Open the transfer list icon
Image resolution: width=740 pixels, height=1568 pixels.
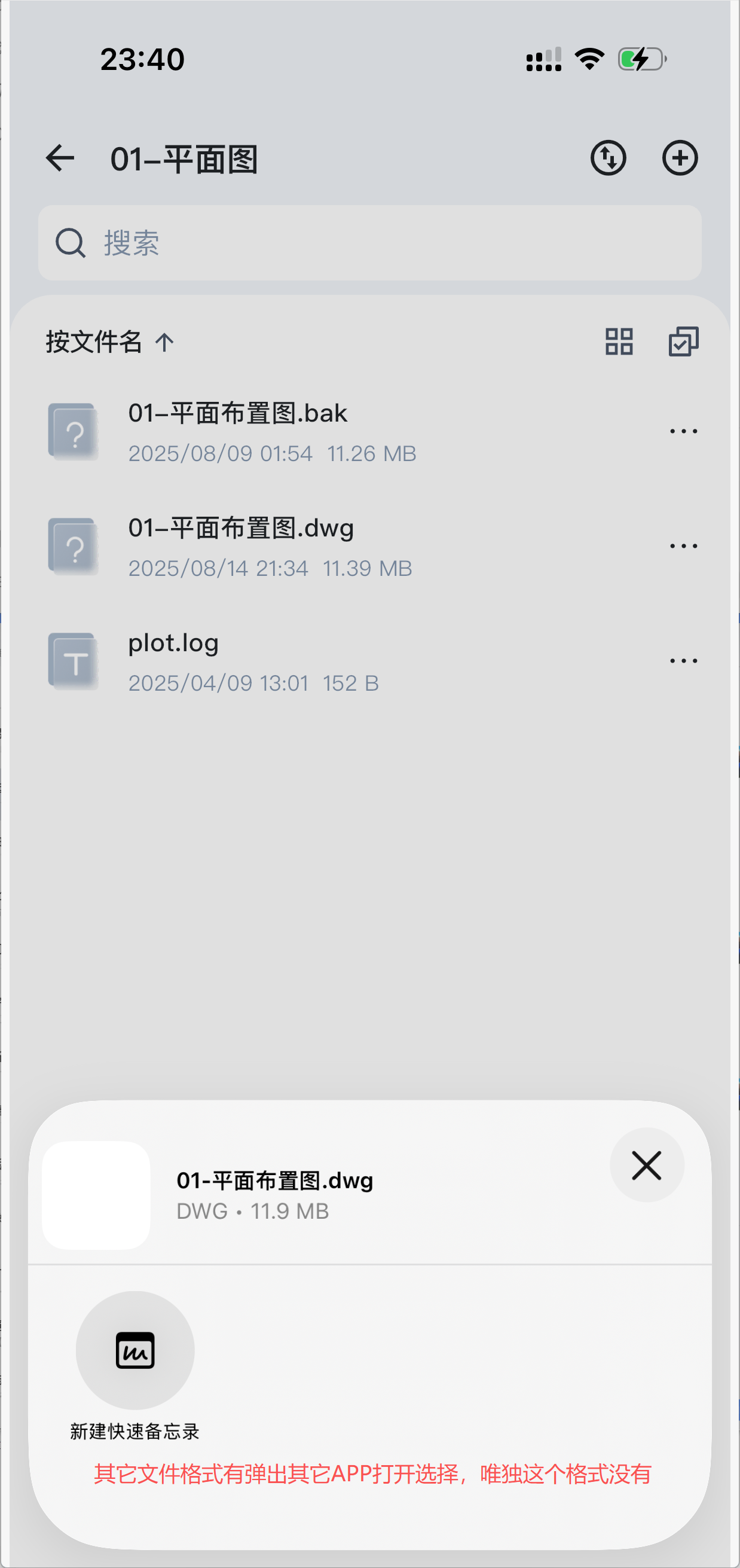(x=608, y=158)
